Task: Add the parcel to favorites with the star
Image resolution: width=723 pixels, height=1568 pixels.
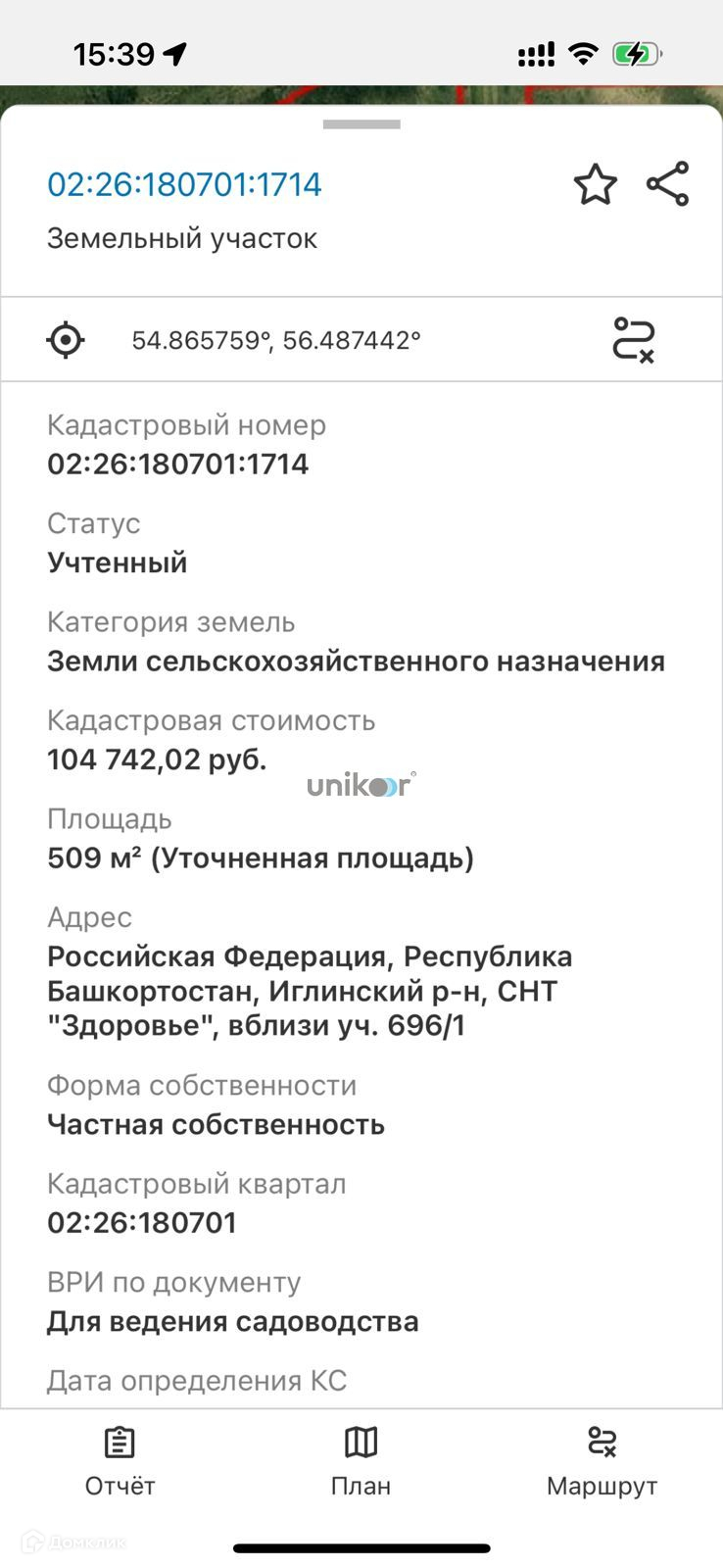Action: tap(595, 184)
